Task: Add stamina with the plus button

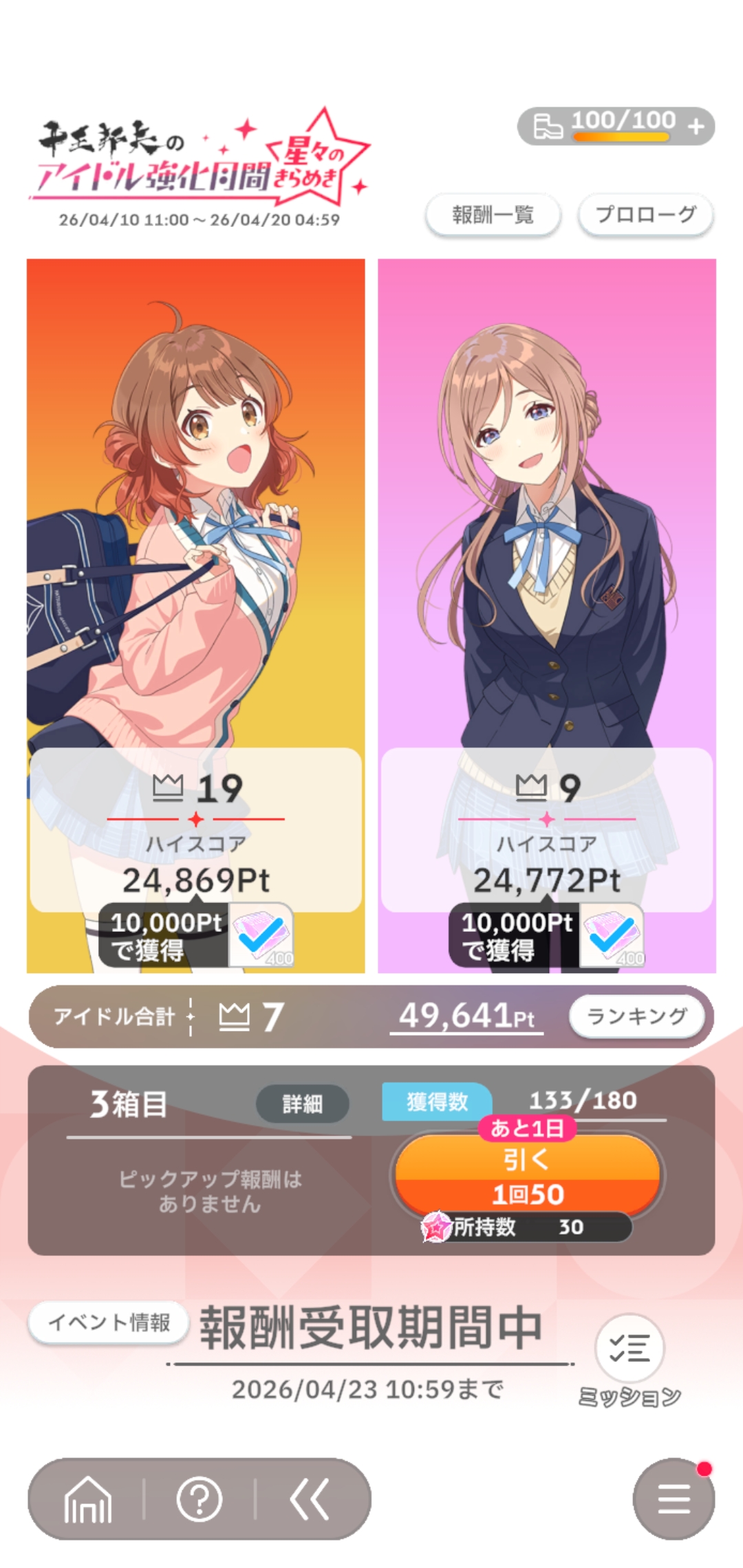Action: tap(696, 127)
